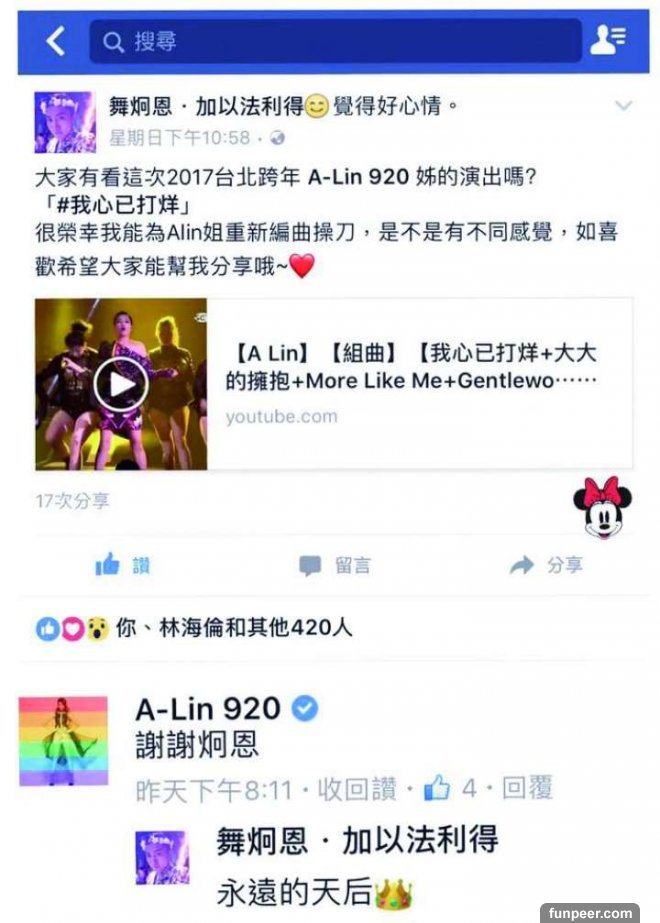The image size is (660, 923).
Task: Open the youtube.com link card
Action: click(x=420, y=385)
